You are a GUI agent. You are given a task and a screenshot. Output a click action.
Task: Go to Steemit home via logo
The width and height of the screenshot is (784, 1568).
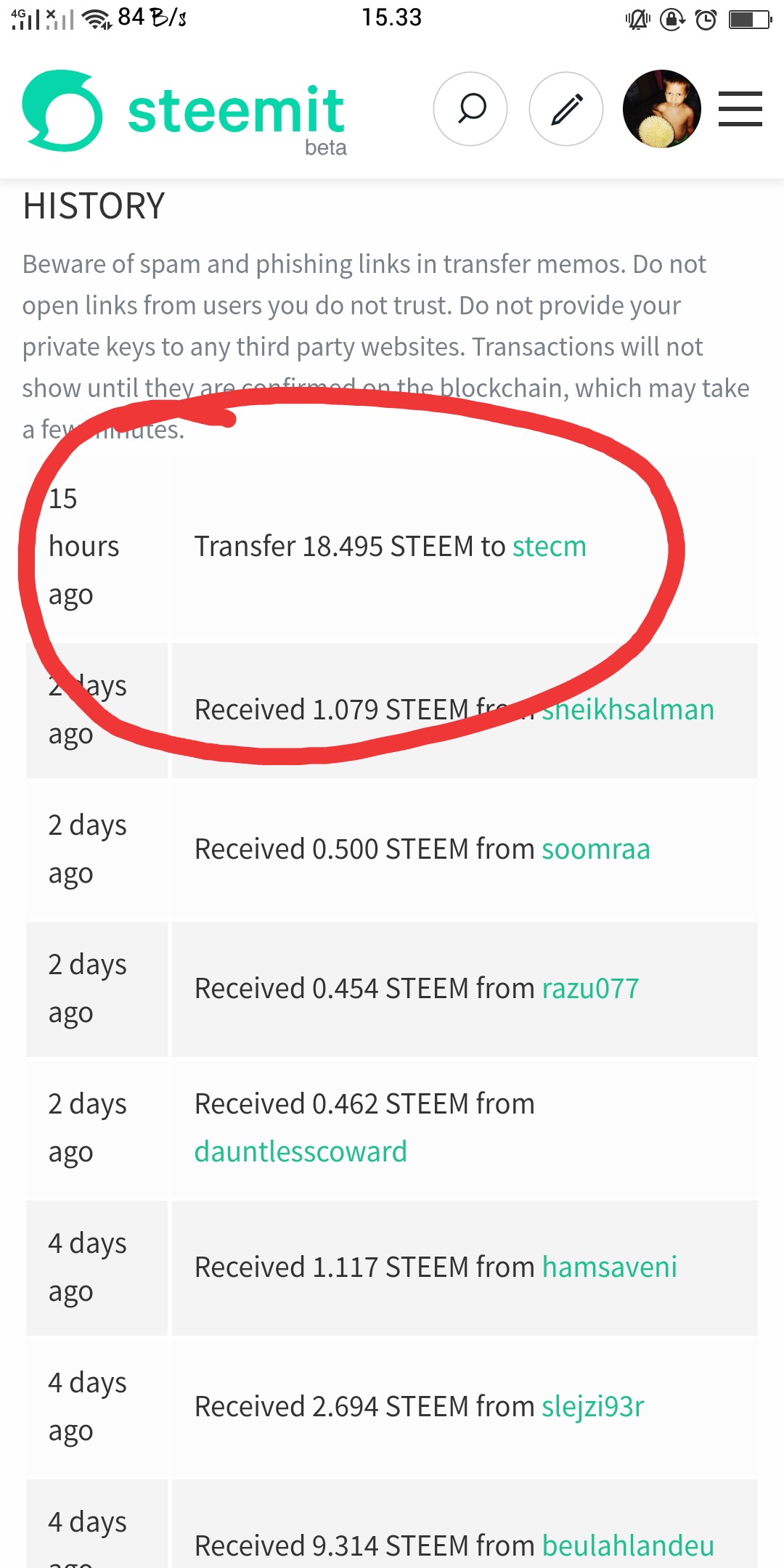point(184,112)
